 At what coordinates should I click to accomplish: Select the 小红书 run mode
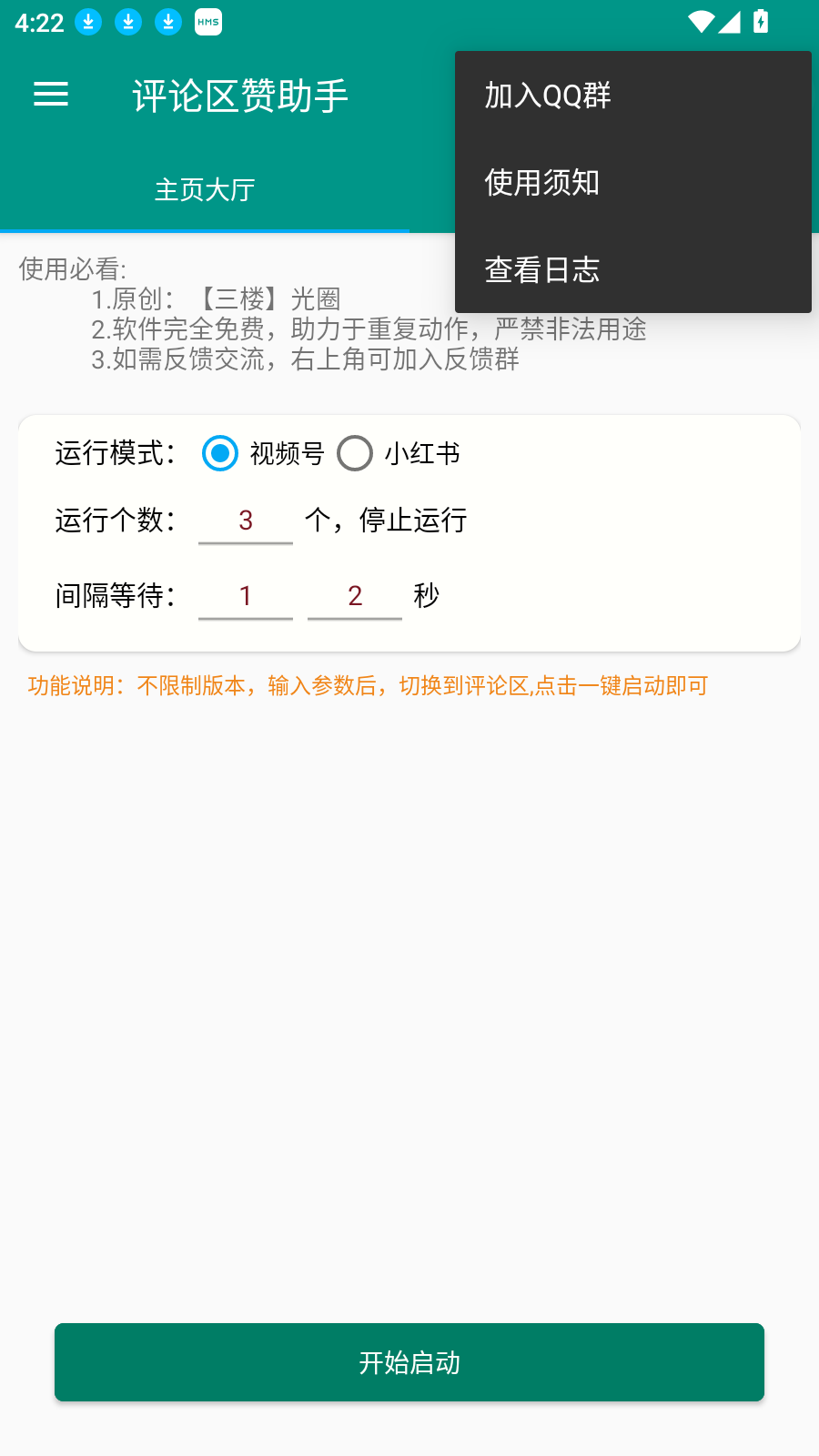355,453
